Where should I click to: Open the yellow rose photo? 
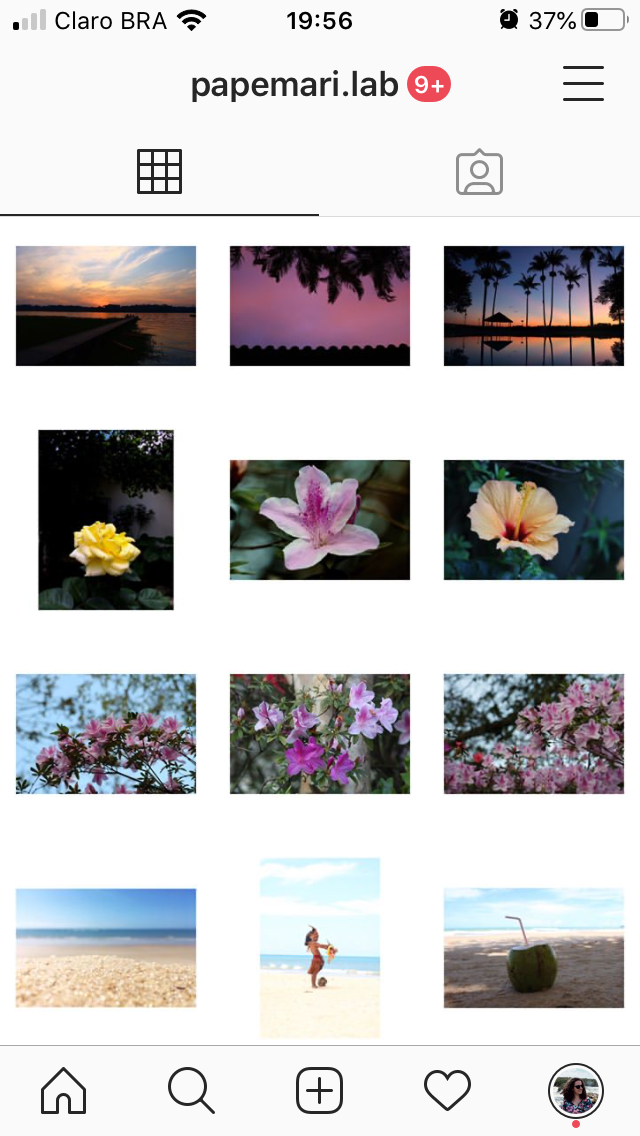[106, 519]
